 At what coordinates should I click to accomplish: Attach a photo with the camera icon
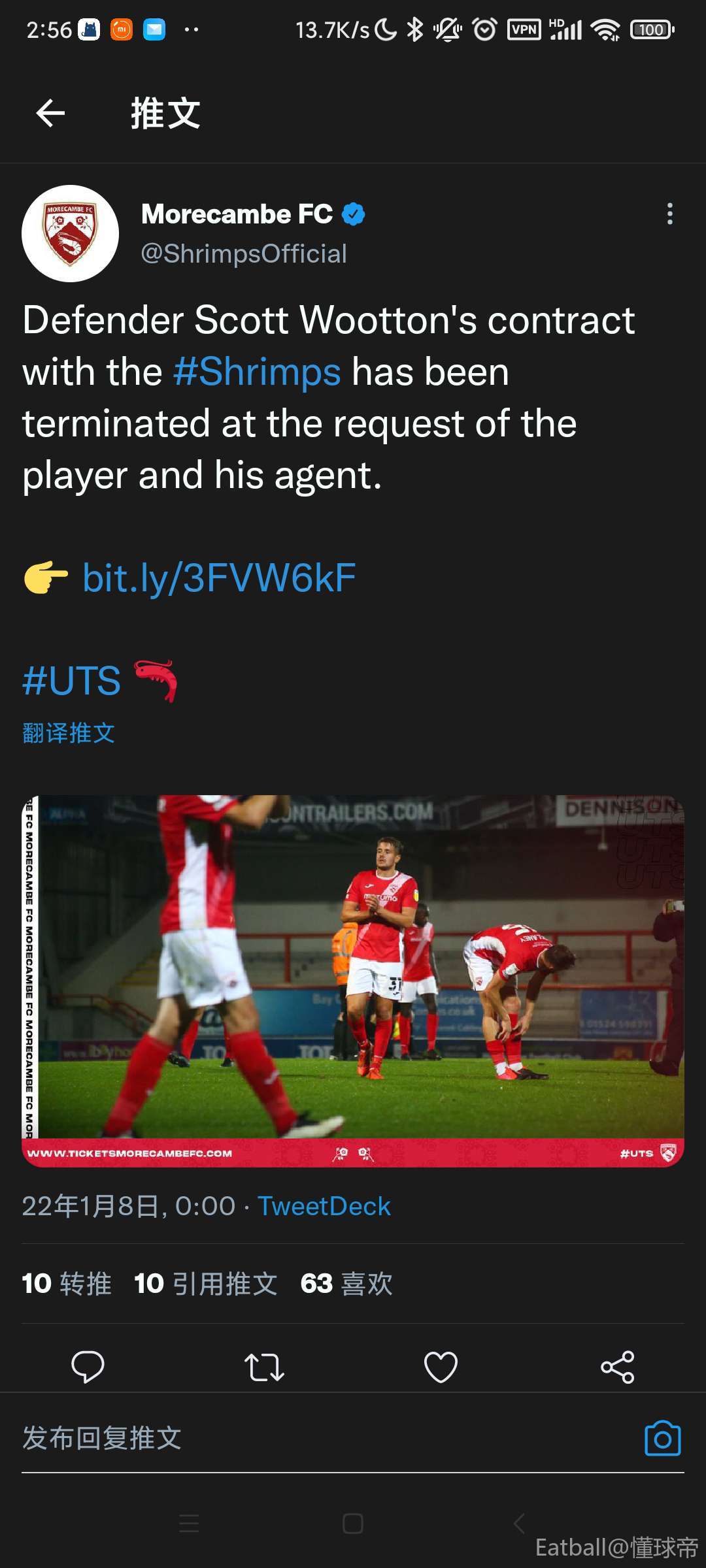pyautogui.click(x=662, y=1439)
